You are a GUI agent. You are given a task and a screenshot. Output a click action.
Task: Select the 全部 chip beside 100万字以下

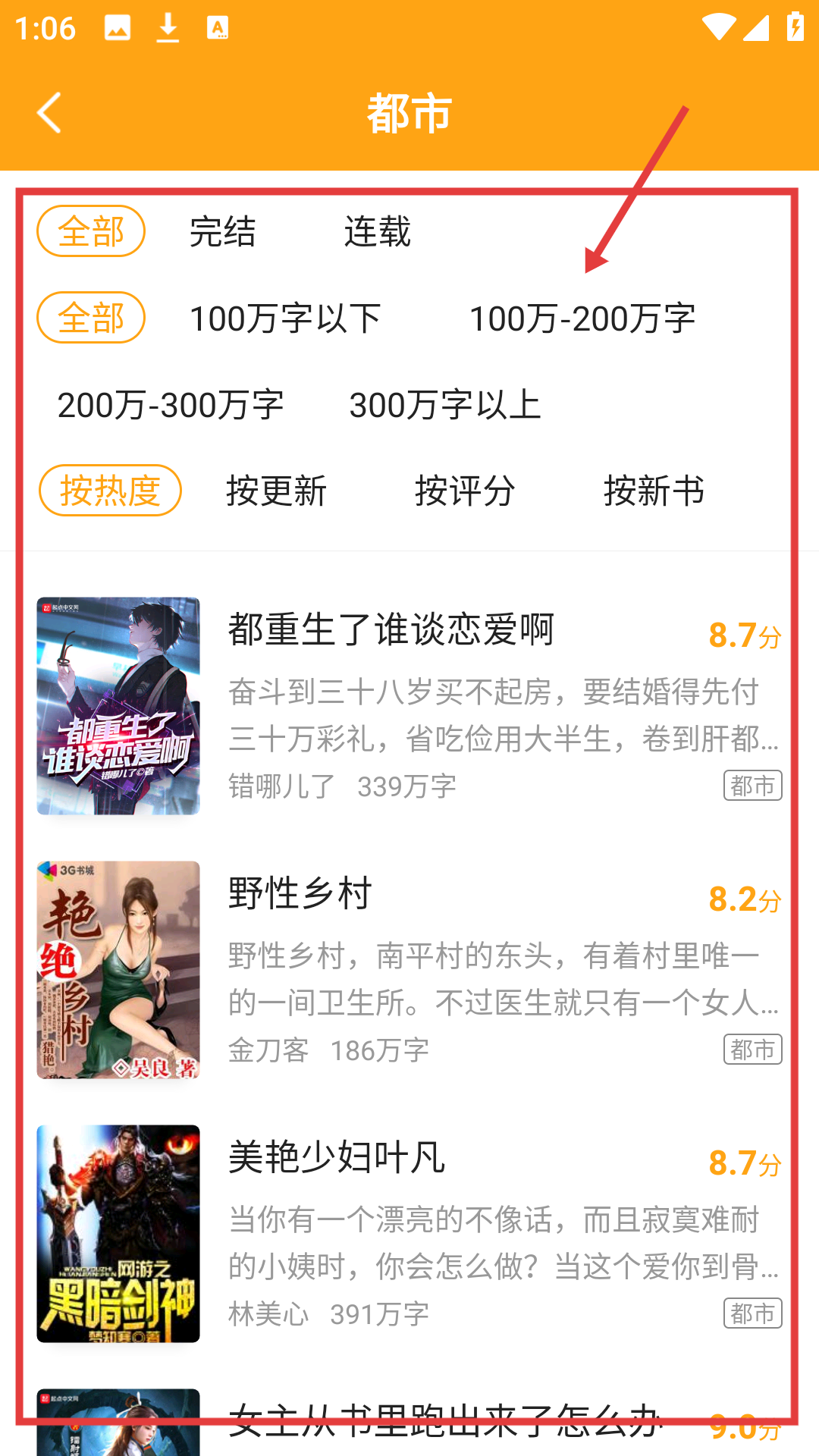91,318
